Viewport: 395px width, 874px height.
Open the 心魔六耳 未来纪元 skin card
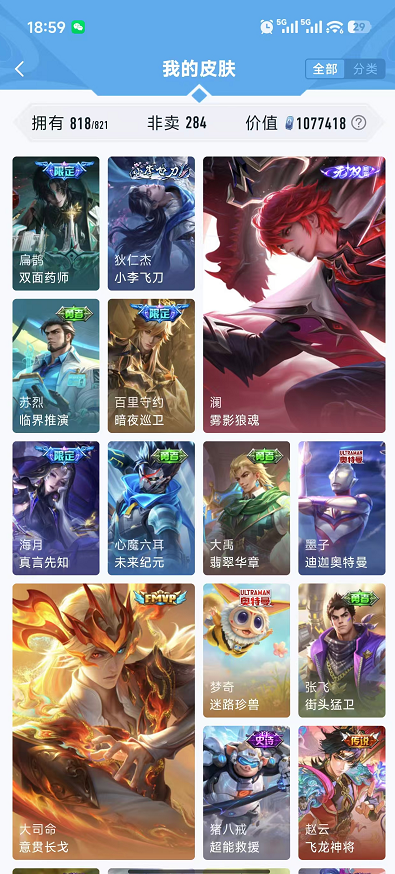(x=152, y=508)
